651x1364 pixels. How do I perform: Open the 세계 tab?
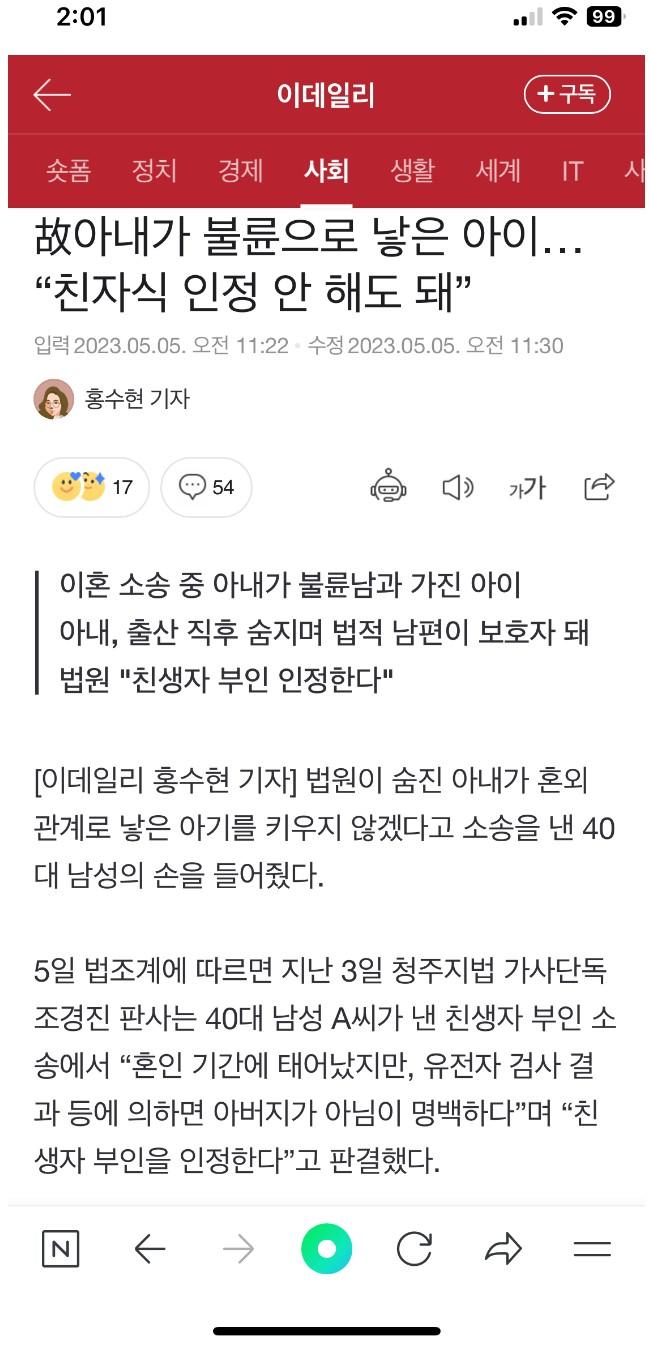tap(498, 171)
